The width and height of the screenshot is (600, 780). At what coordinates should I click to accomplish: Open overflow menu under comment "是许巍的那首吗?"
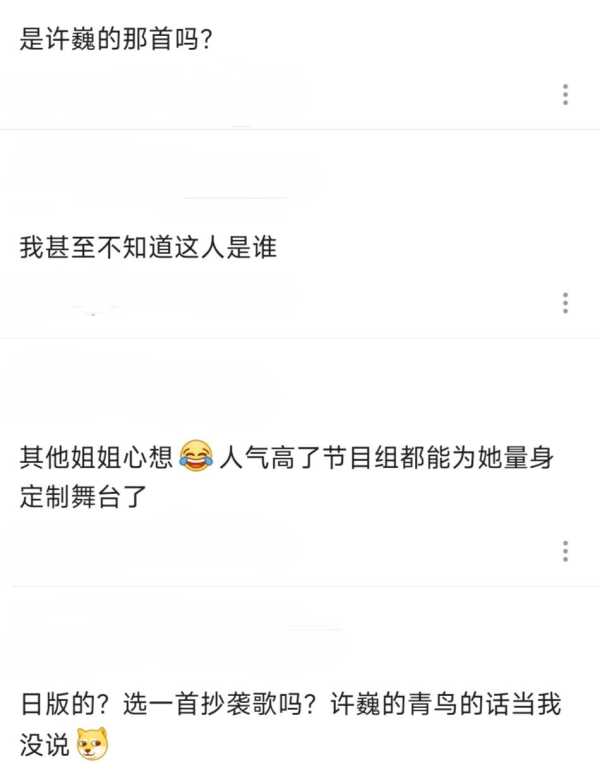point(565,95)
